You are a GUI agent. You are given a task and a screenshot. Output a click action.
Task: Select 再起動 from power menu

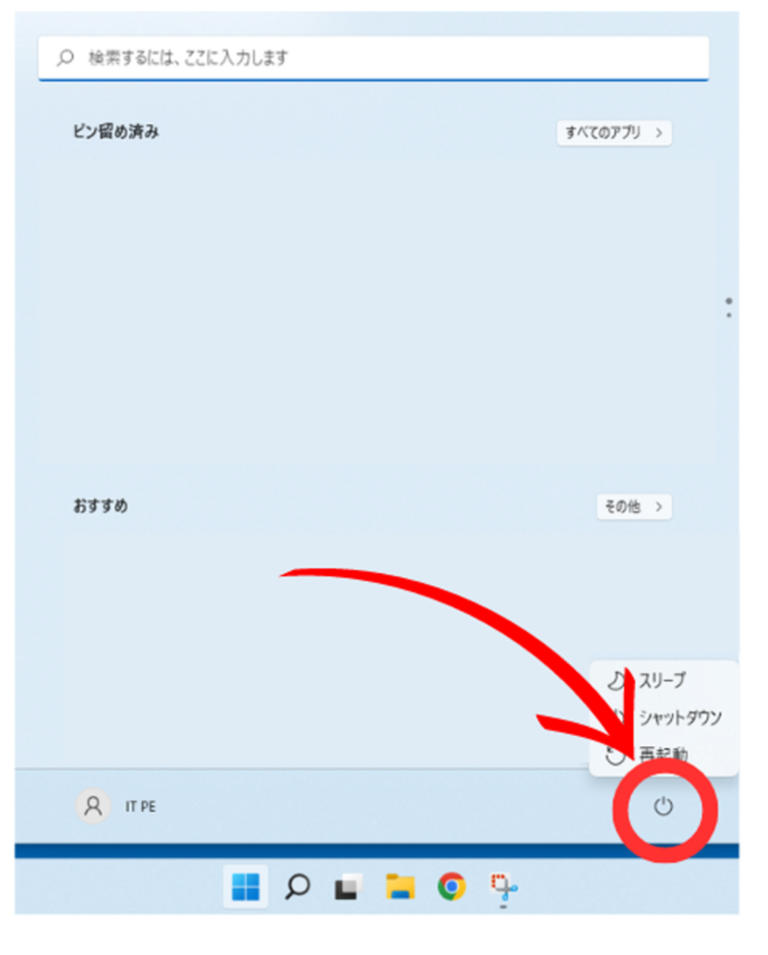[664, 753]
